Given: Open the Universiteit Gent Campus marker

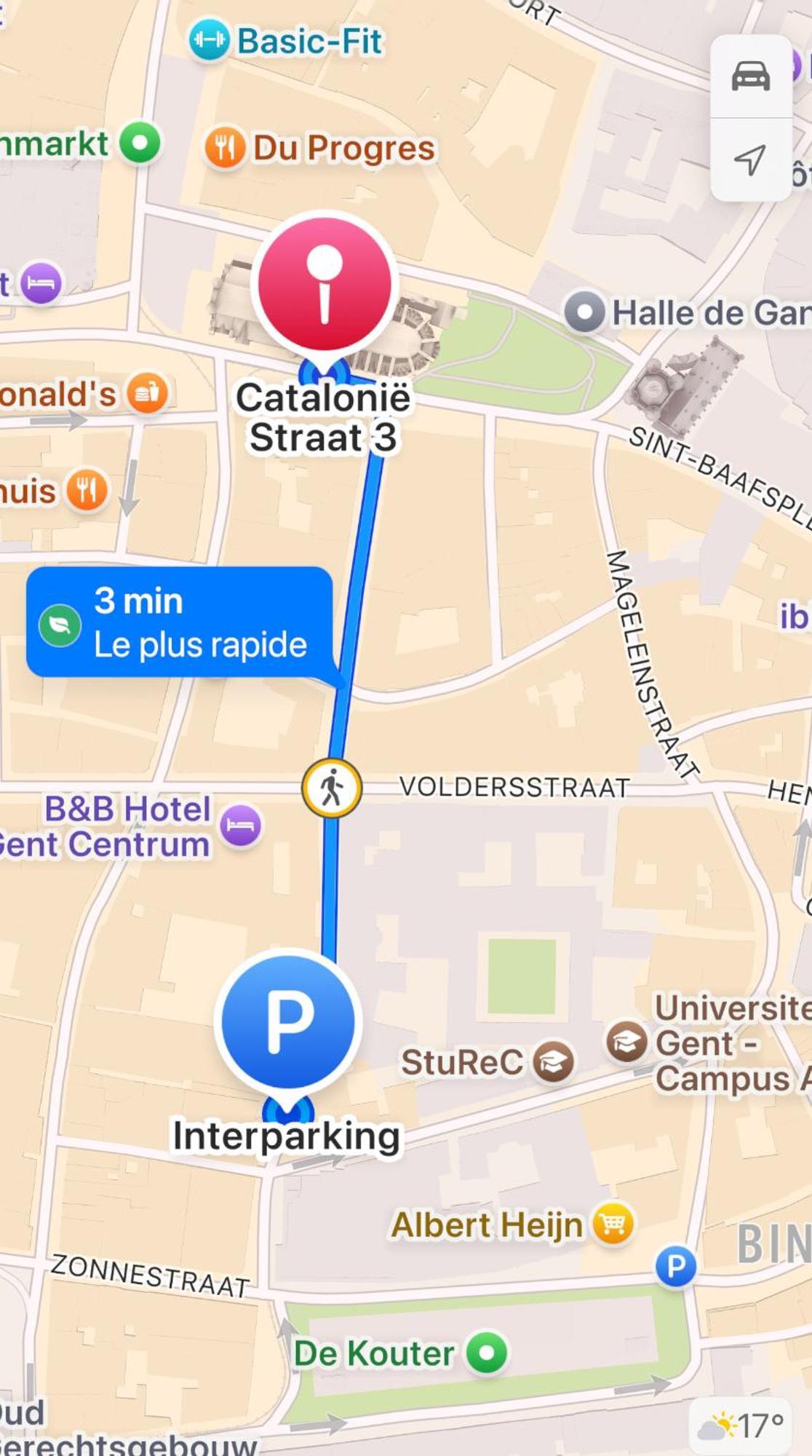Looking at the screenshot, I should [627, 1042].
